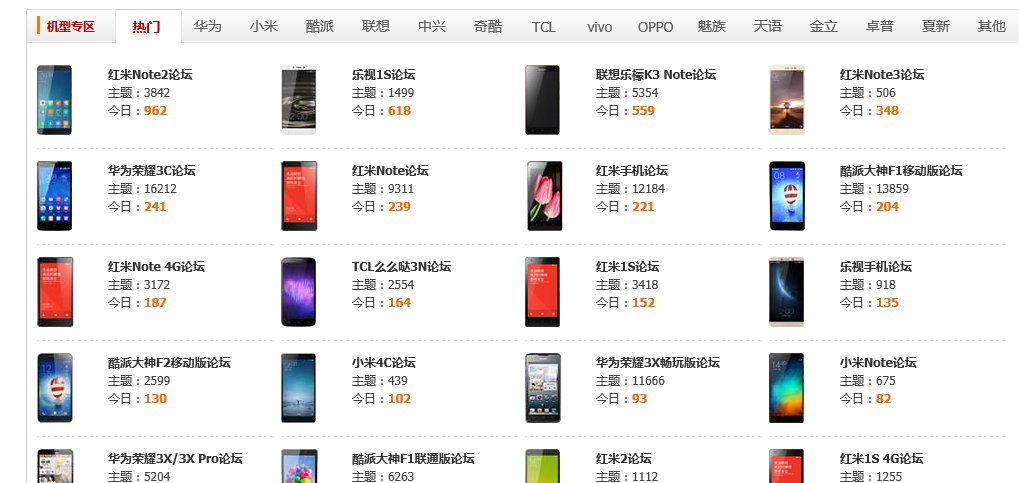The height and width of the screenshot is (483, 1019).
Task: Select the OPPO tab
Action: 655,26
